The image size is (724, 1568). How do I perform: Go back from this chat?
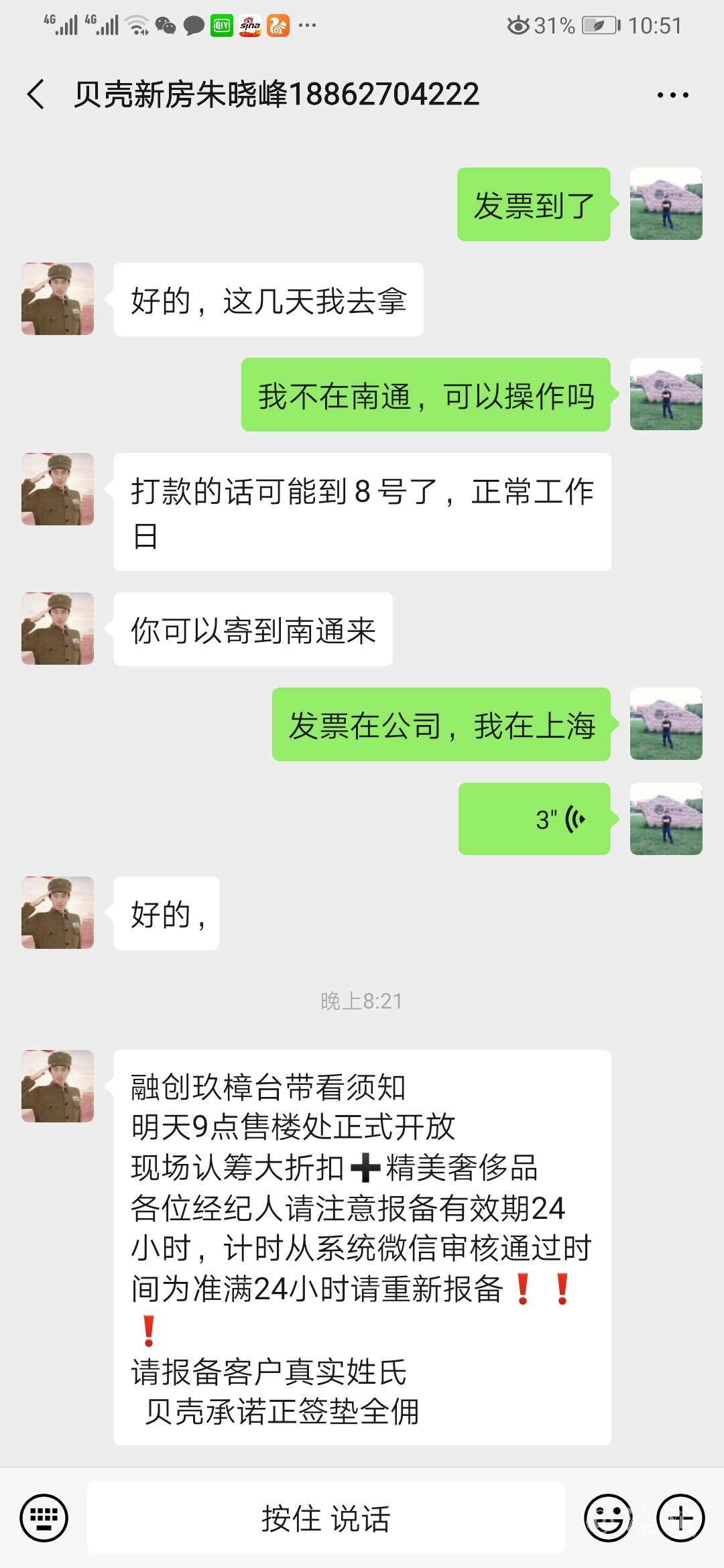click(x=37, y=94)
